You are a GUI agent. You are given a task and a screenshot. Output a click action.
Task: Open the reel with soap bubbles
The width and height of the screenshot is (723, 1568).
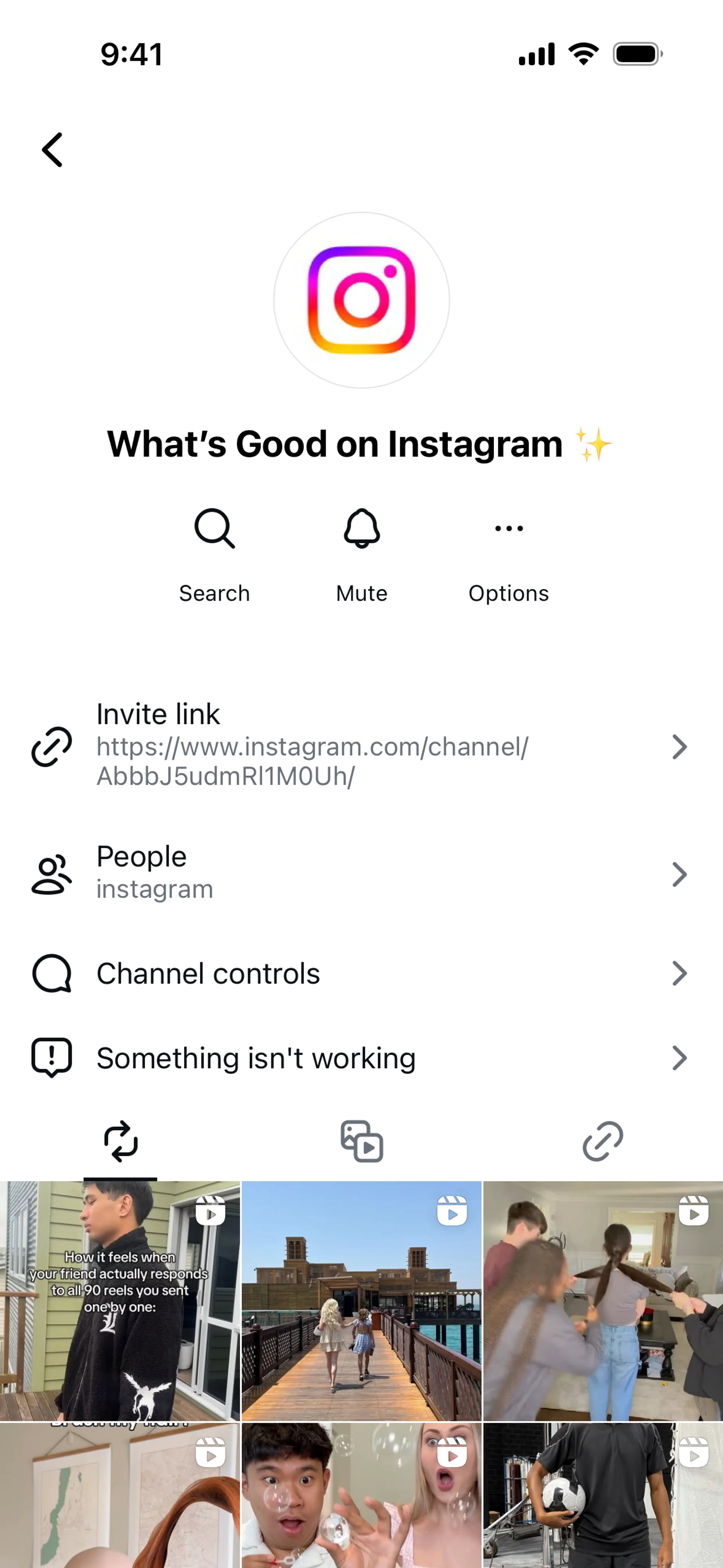[361, 1495]
